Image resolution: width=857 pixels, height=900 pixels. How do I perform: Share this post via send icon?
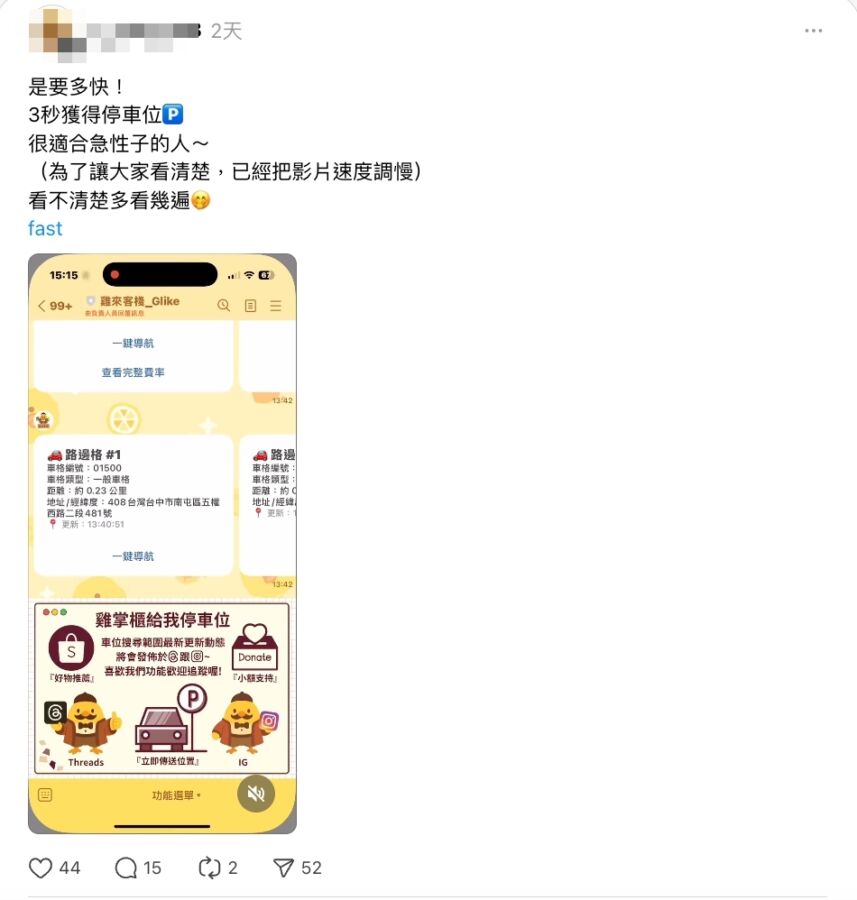285,867
